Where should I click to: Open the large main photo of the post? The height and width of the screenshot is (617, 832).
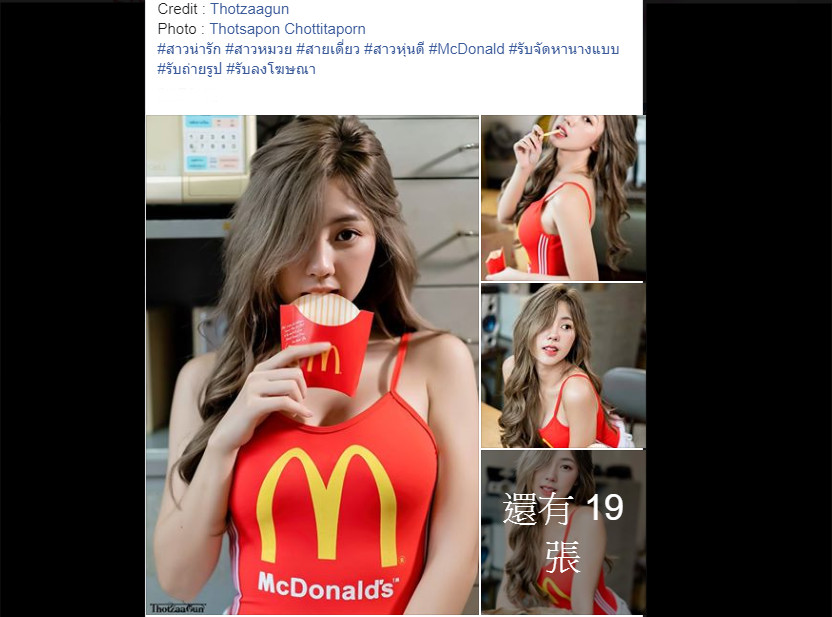(312, 364)
